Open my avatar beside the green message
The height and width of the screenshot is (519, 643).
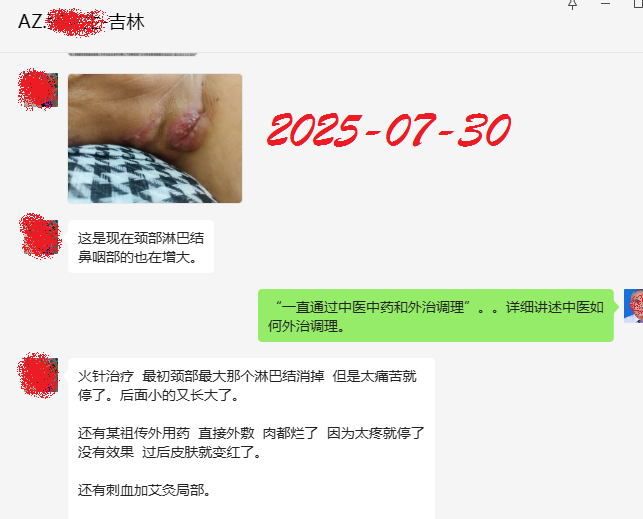point(633,305)
